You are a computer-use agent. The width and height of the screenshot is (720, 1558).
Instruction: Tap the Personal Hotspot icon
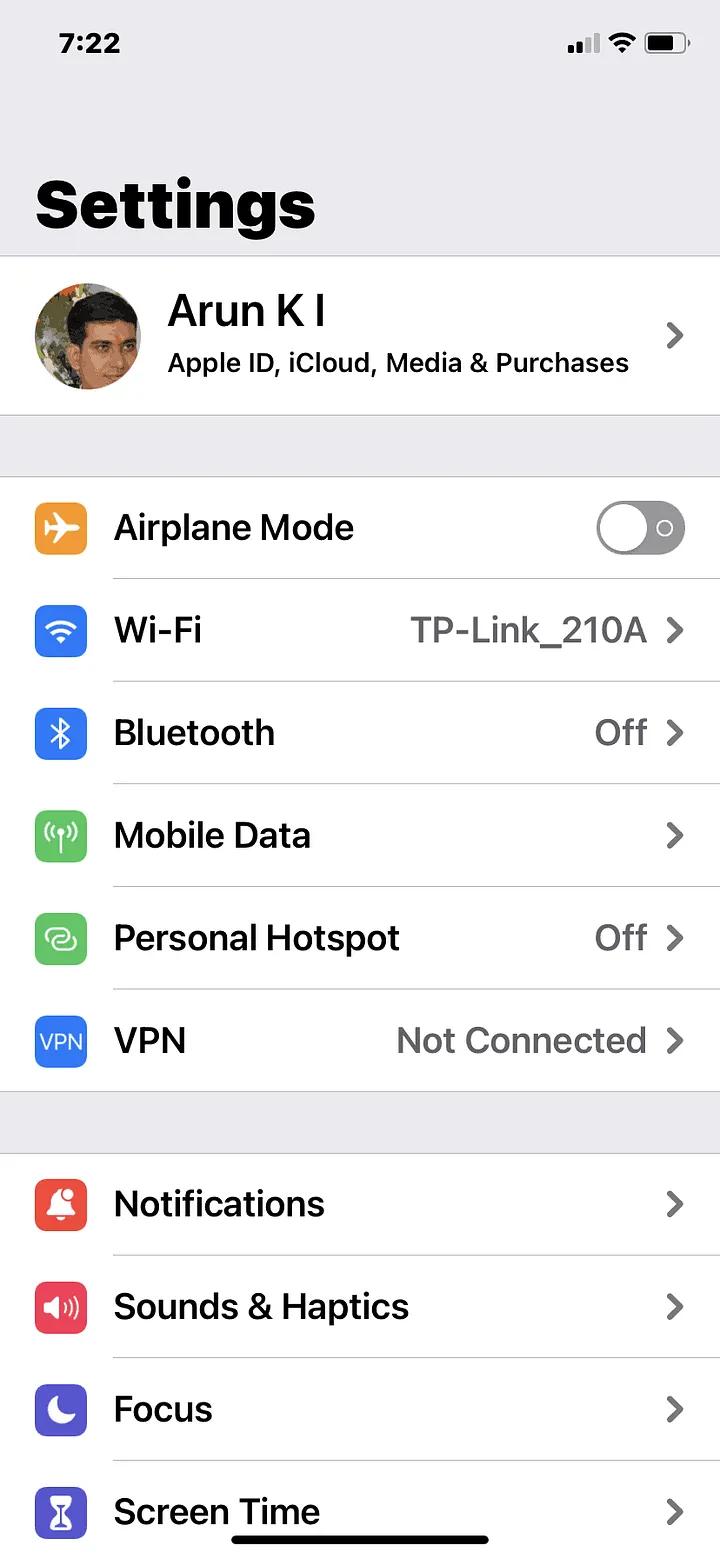coord(60,939)
